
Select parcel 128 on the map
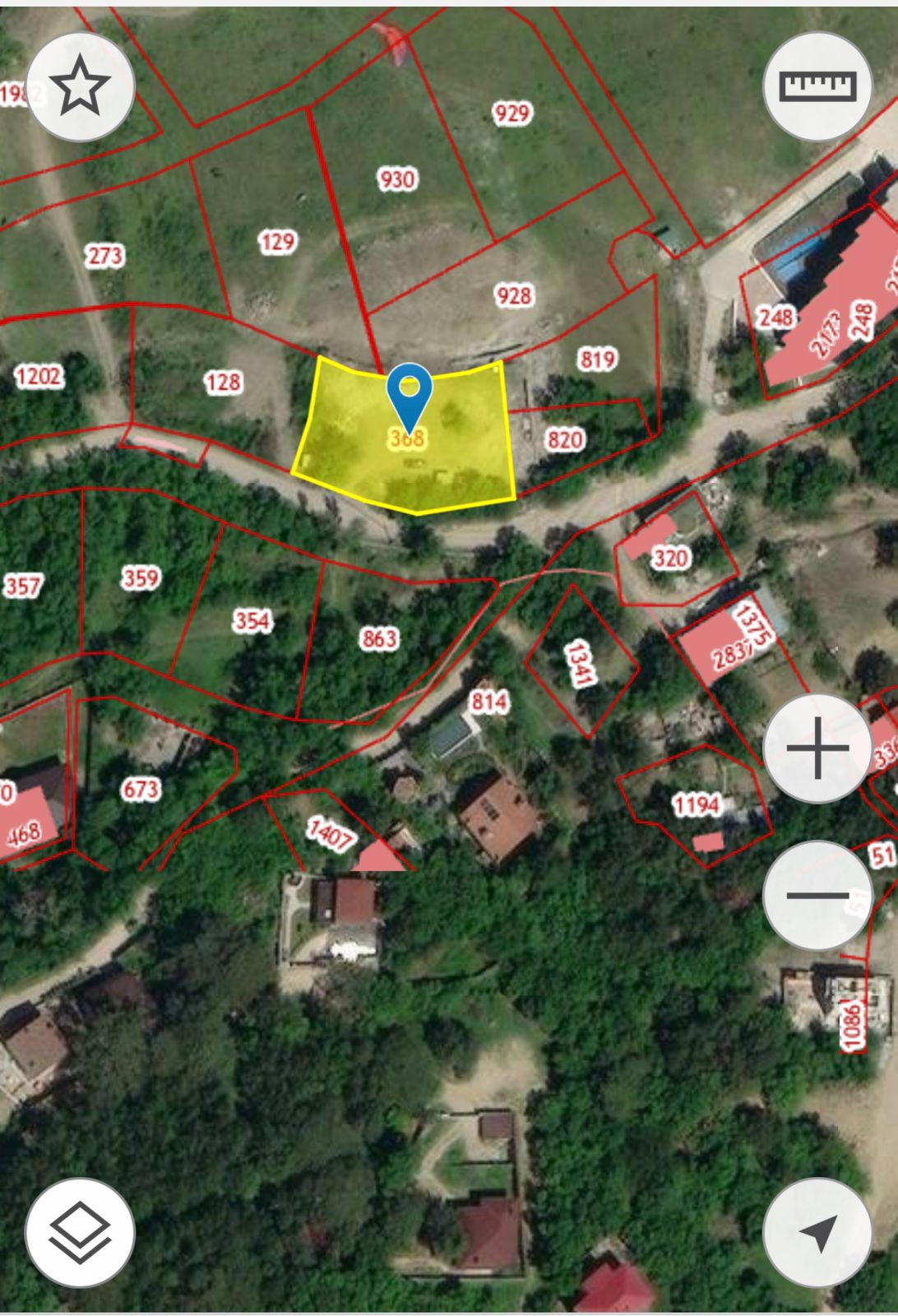click(223, 382)
